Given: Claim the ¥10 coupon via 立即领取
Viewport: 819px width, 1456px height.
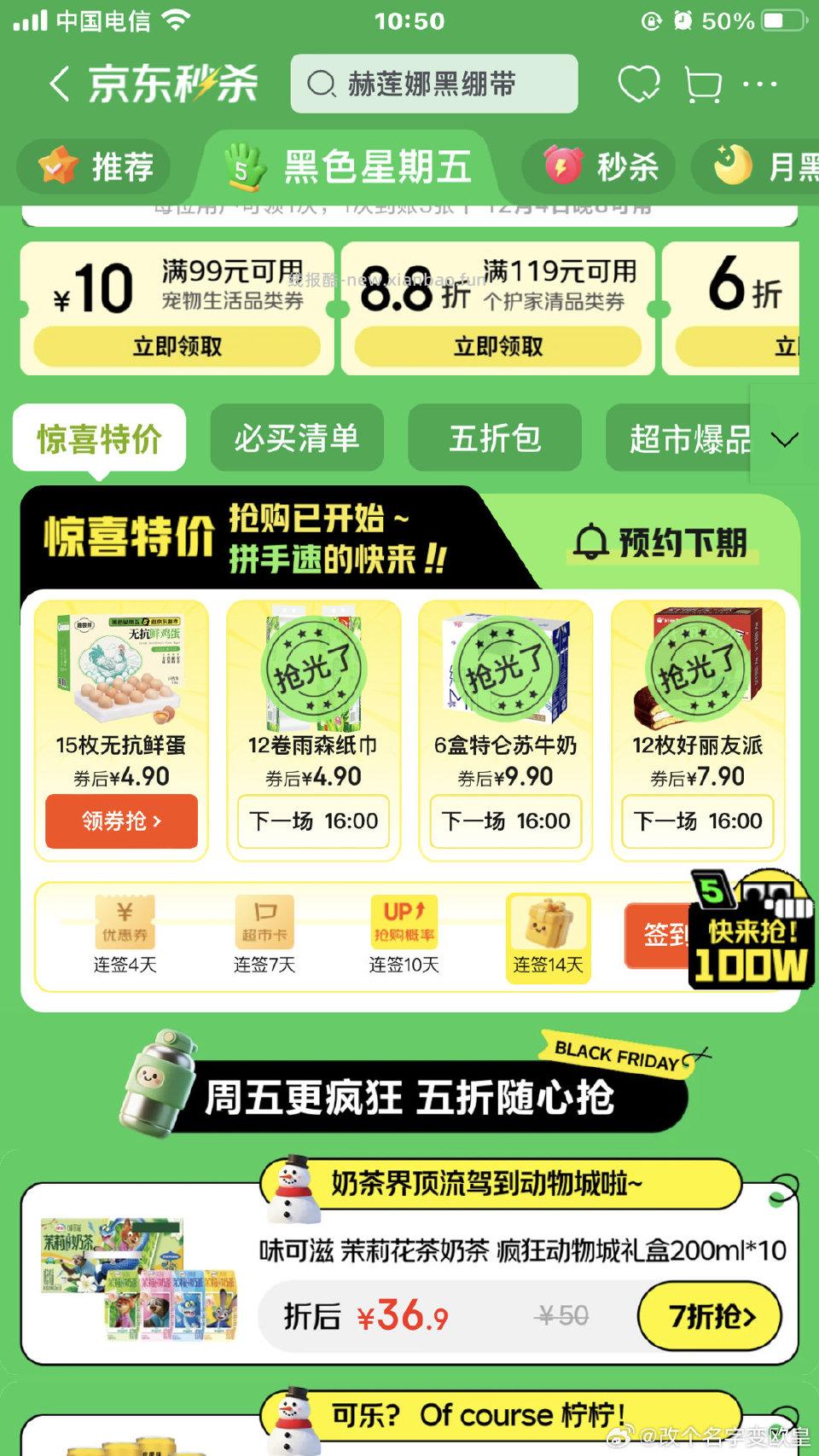Looking at the screenshot, I should (x=176, y=347).
